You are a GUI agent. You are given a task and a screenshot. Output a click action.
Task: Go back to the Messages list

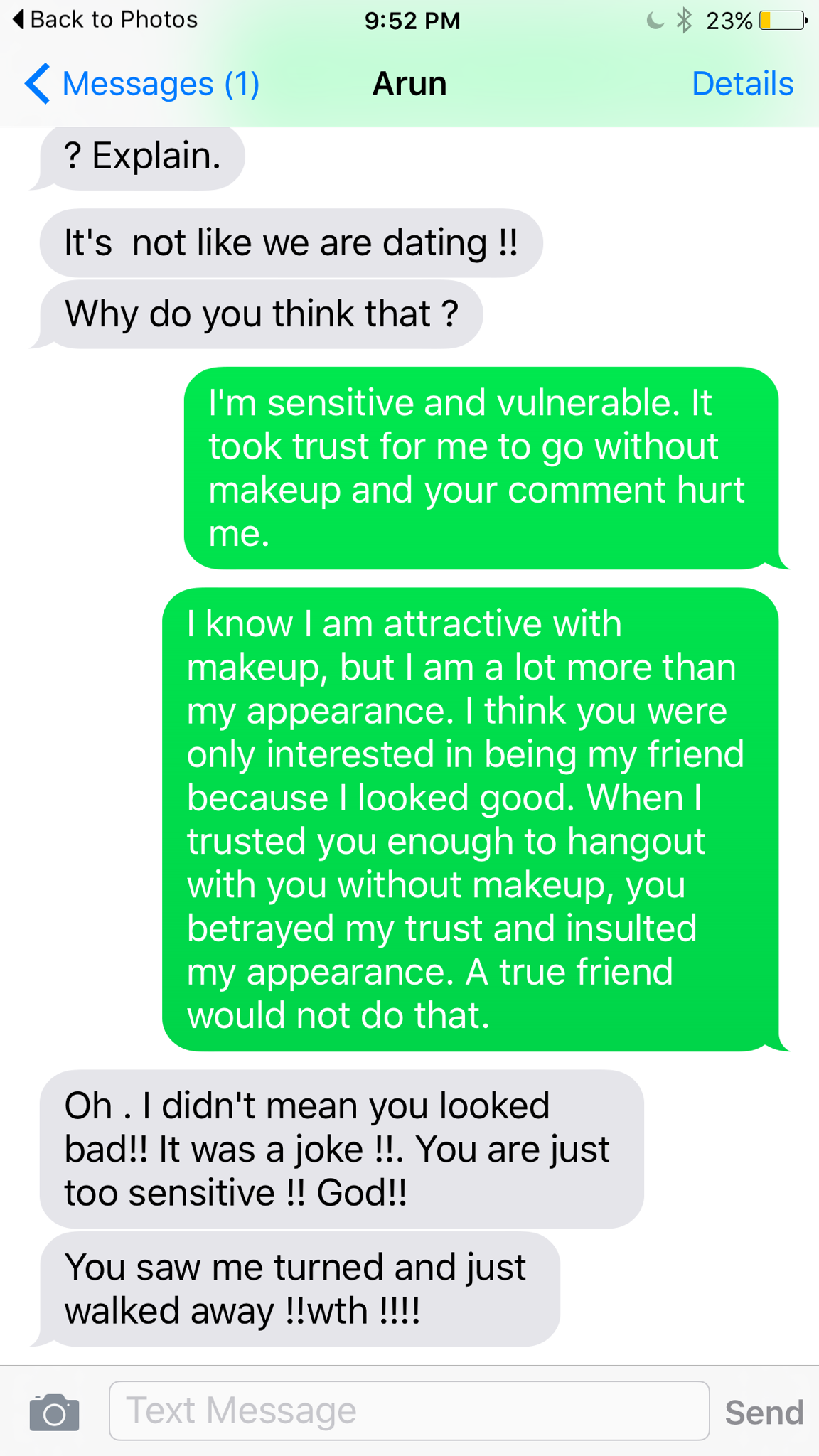point(142,84)
